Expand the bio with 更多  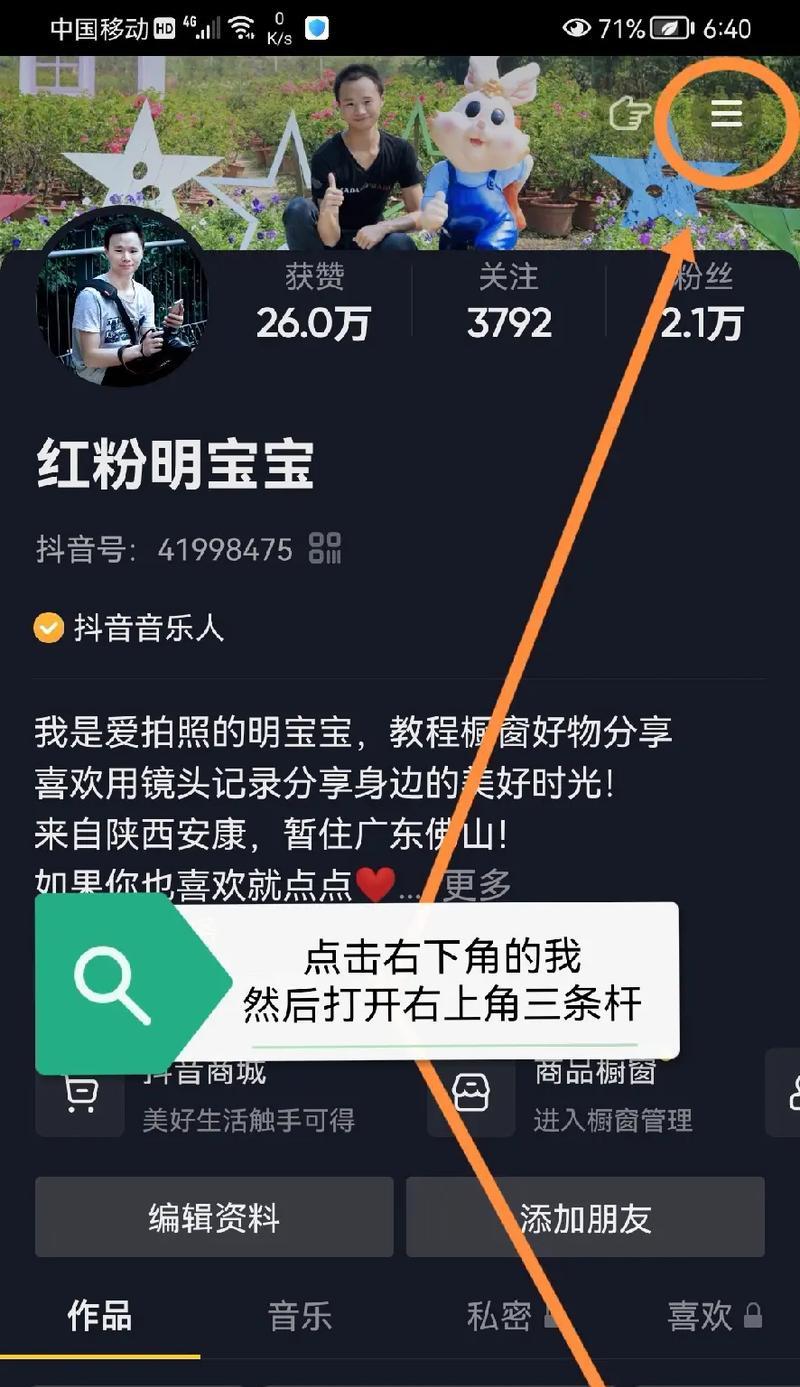click(477, 884)
